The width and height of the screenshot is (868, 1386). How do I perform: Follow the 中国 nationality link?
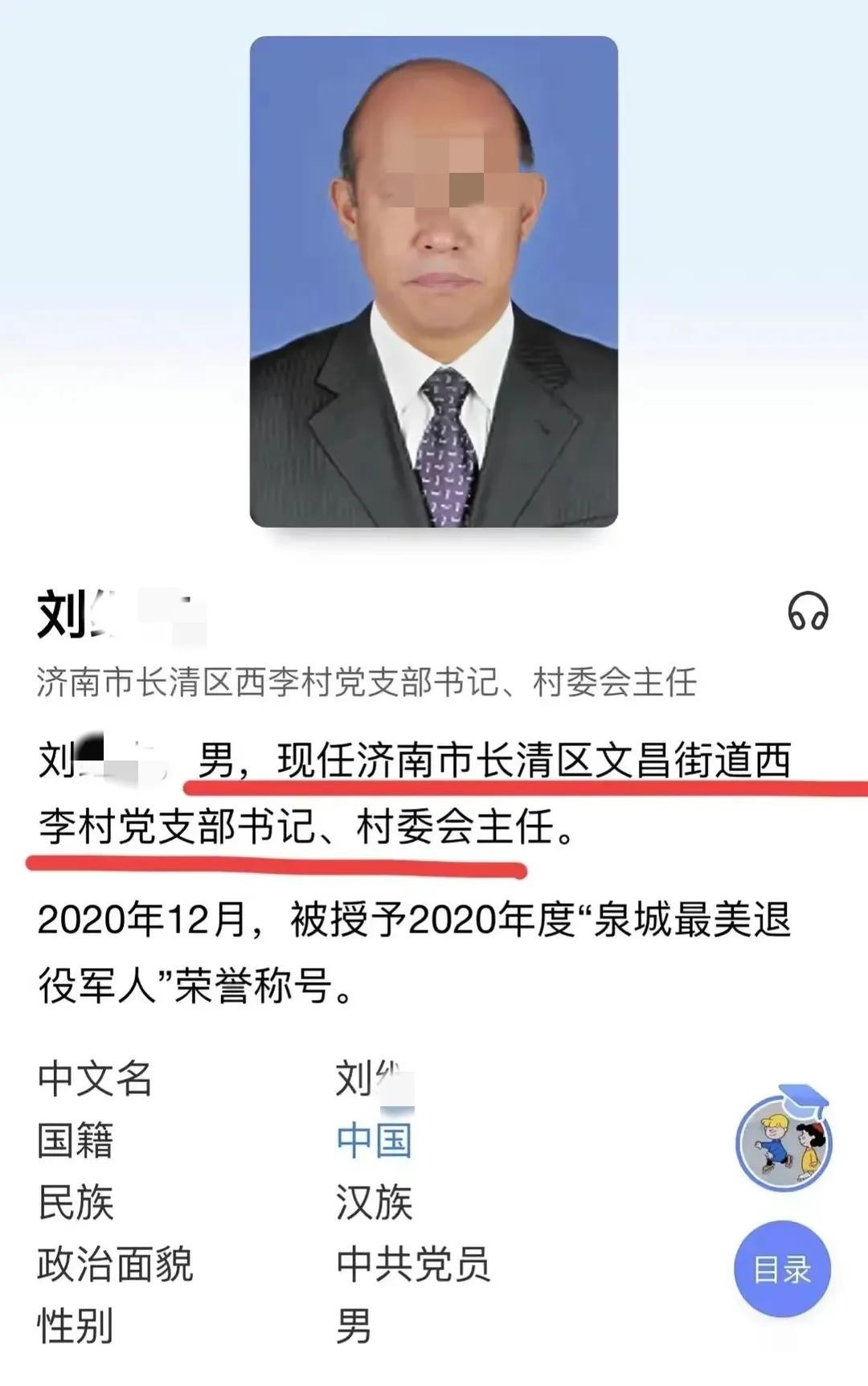pos(374,1141)
